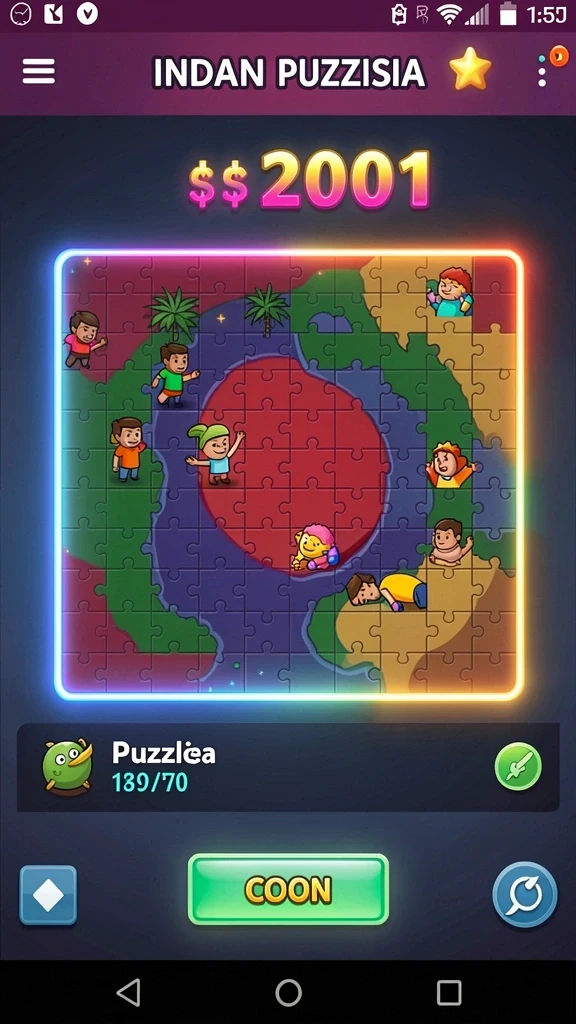Tap the round blue refresh button
The height and width of the screenshot is (1024, 576).
coord(524,895)
